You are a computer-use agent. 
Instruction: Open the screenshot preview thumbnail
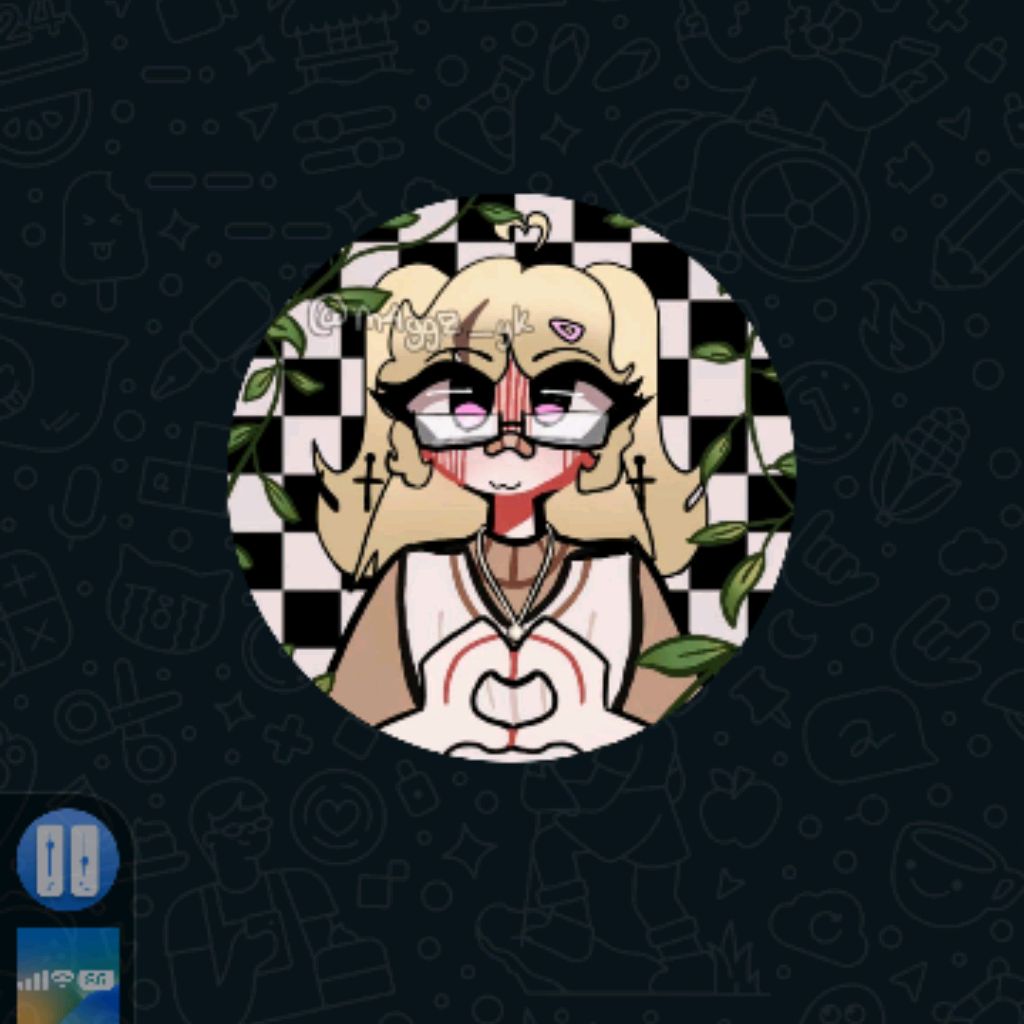[x=68, y=974]
